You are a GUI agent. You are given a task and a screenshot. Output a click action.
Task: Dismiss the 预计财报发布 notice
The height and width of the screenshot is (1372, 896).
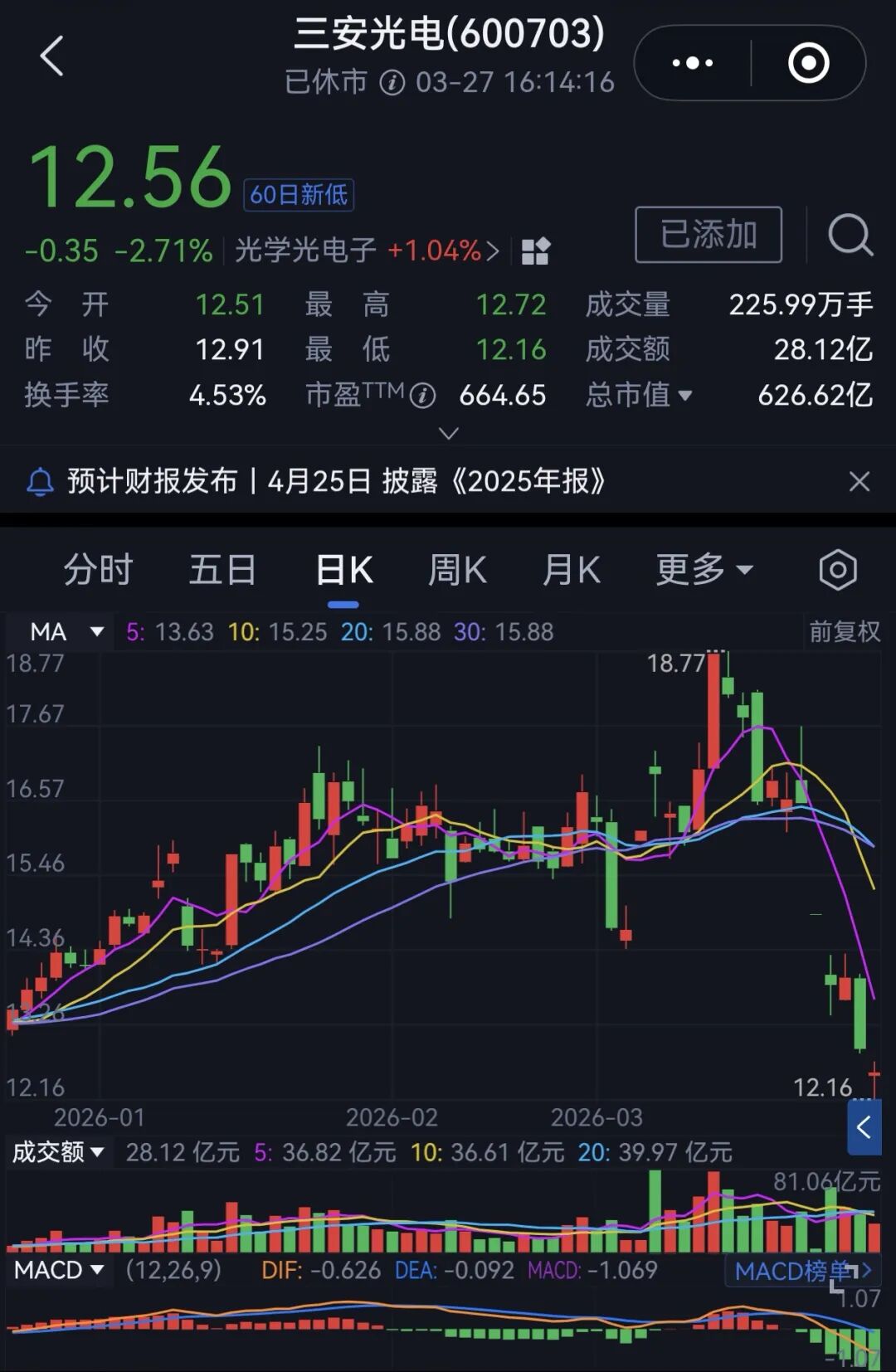point(859,481)
